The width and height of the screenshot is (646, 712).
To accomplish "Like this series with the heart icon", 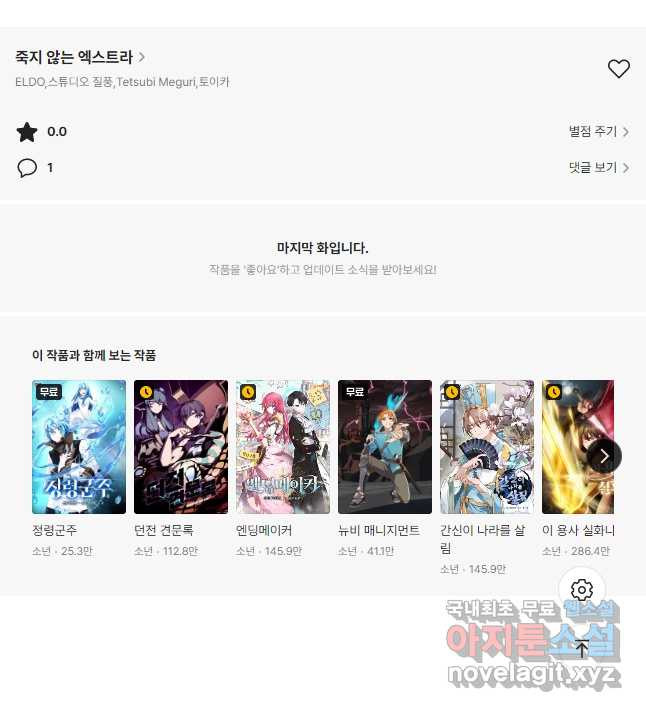I will pos(618,69).
